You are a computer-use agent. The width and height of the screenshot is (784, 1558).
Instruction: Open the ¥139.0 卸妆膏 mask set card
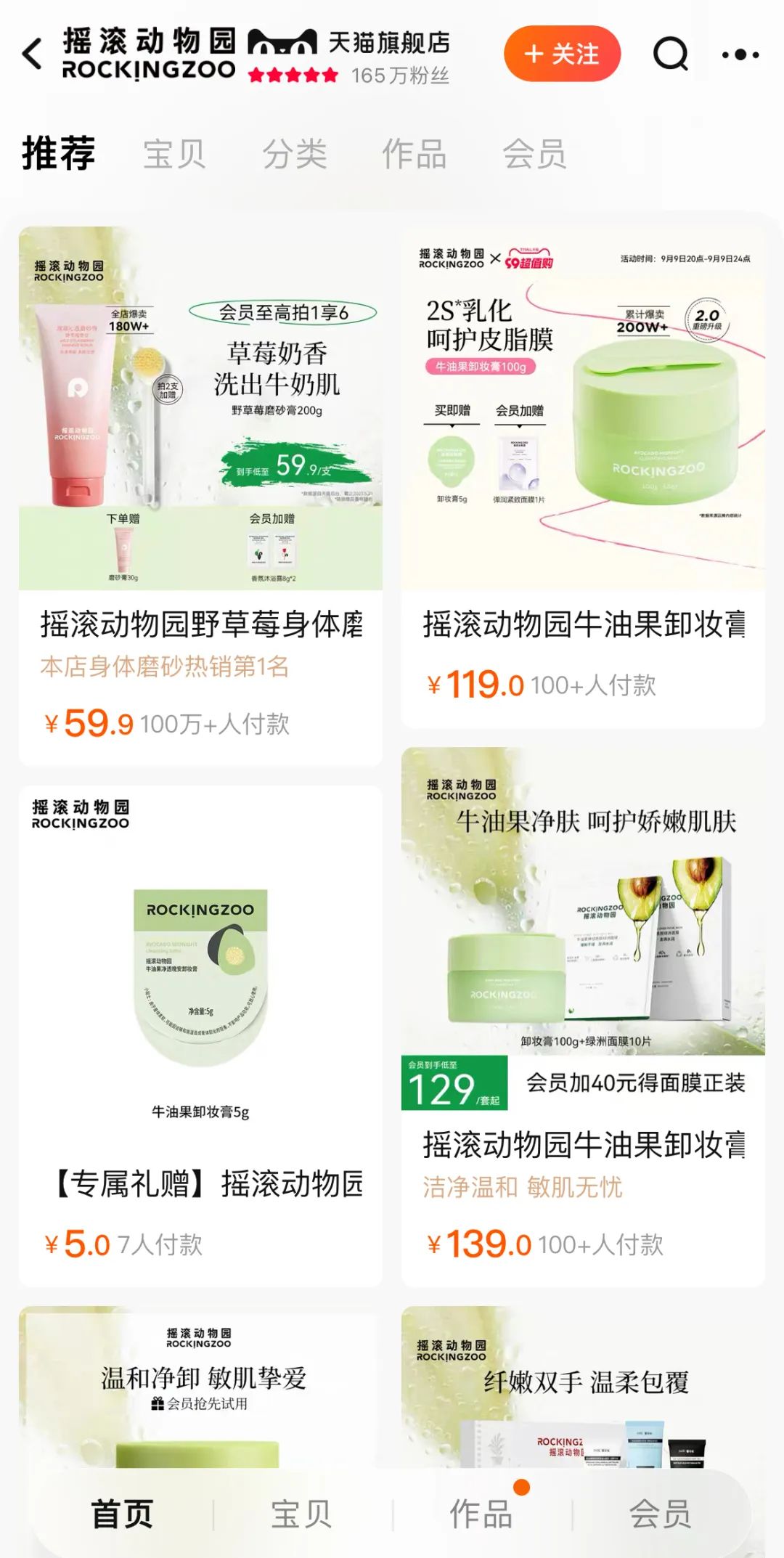coord(583,1016)
